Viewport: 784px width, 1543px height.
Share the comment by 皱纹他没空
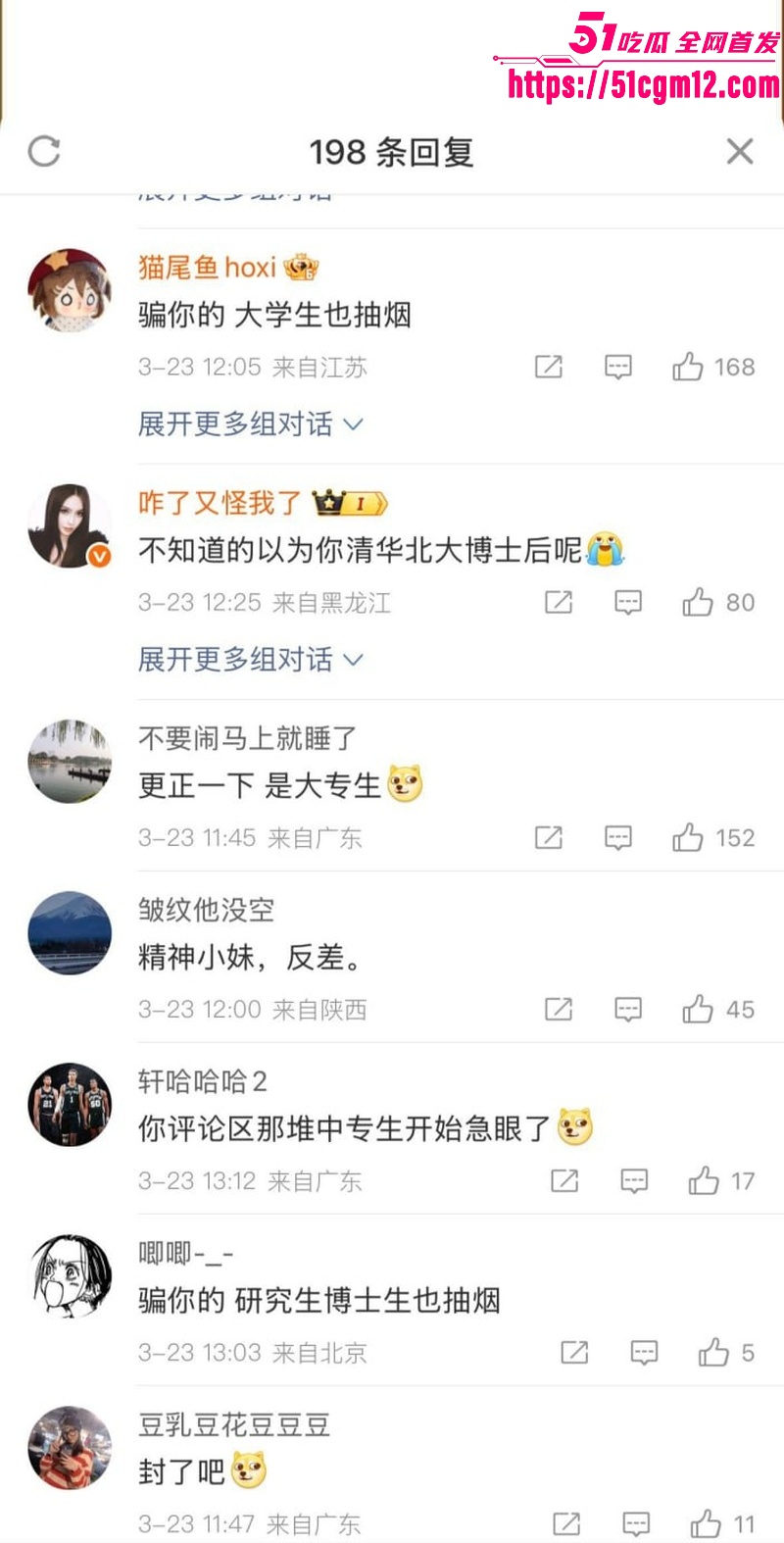click(559, 1009)
